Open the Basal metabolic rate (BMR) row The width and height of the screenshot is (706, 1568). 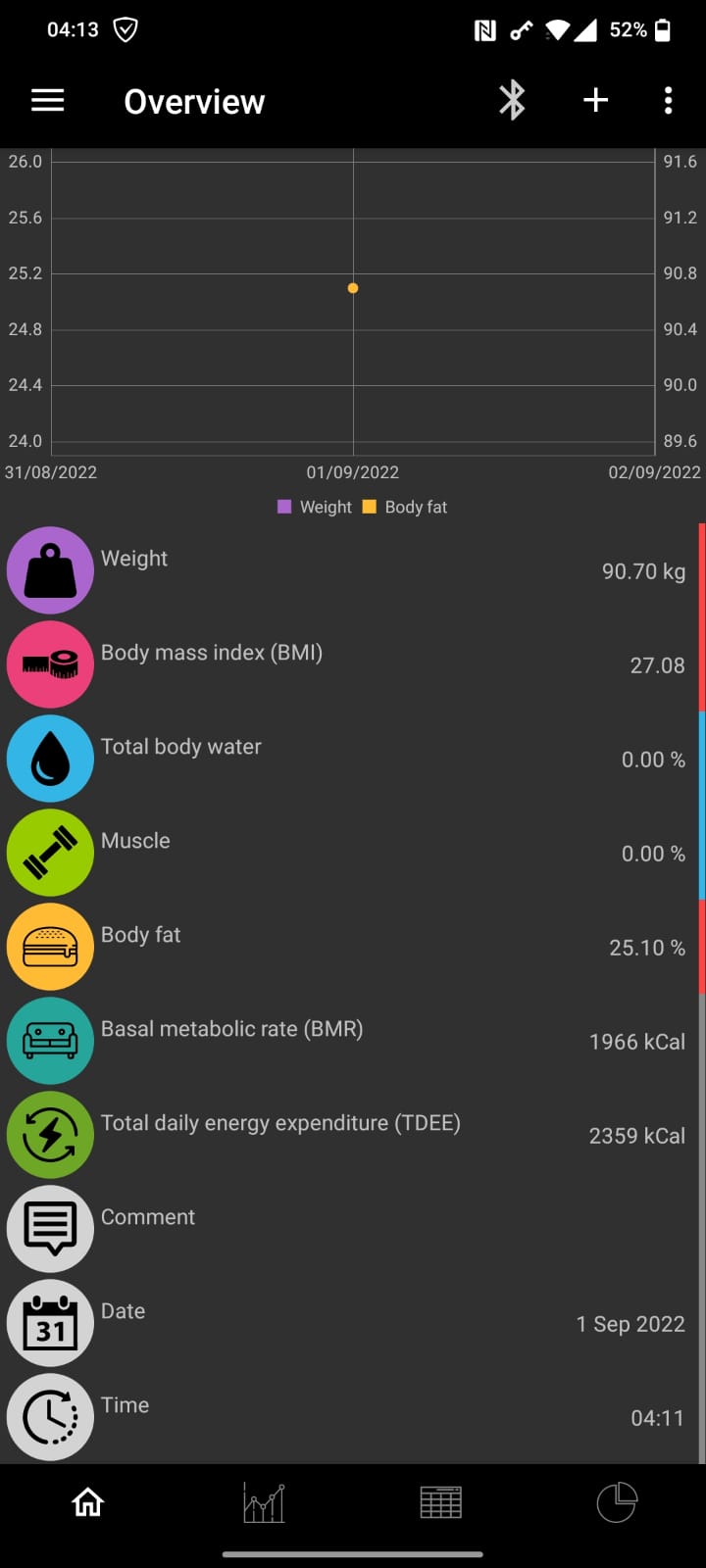pyautogui.click(x=353, y=1041)
